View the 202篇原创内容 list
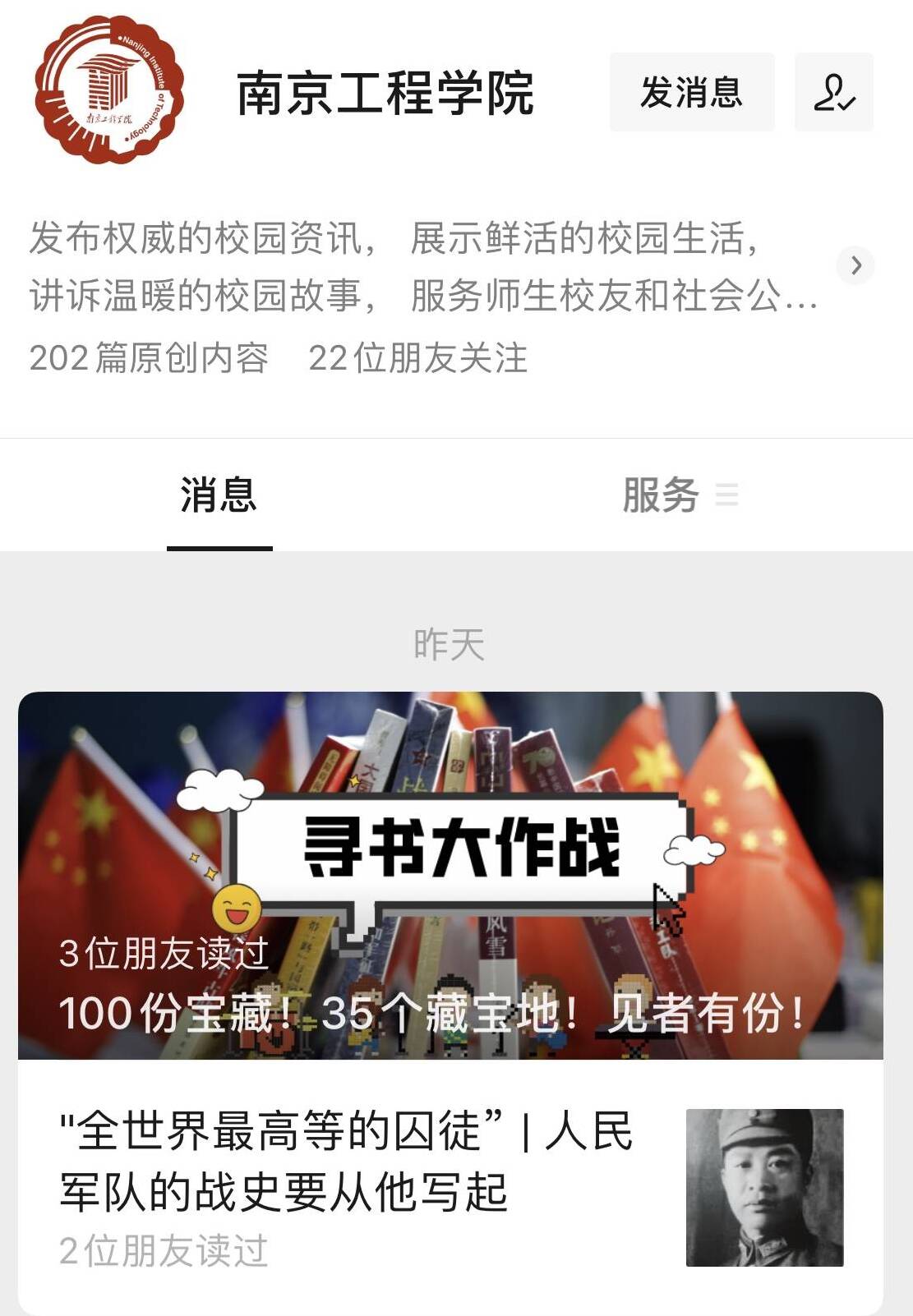Image resolution: width=913 pixels, height=1316 pixels. (x=149, y=358)
